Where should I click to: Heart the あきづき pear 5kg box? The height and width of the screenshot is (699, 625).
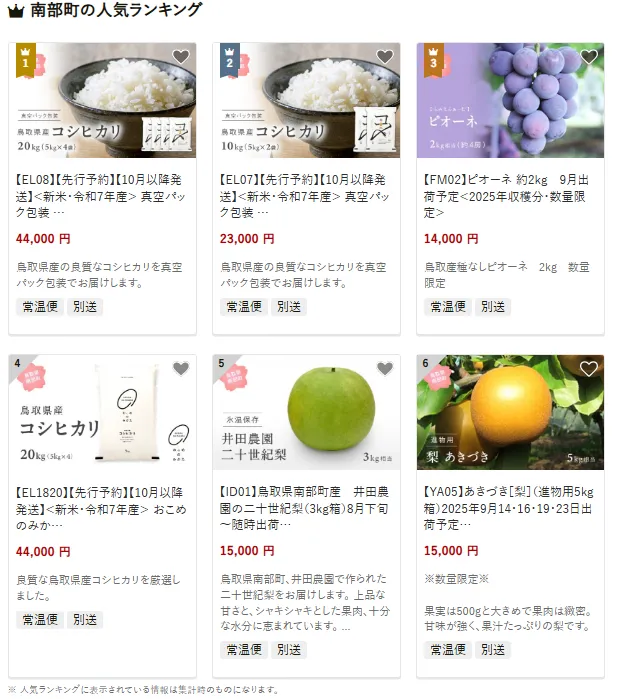[x=589, y=369]
